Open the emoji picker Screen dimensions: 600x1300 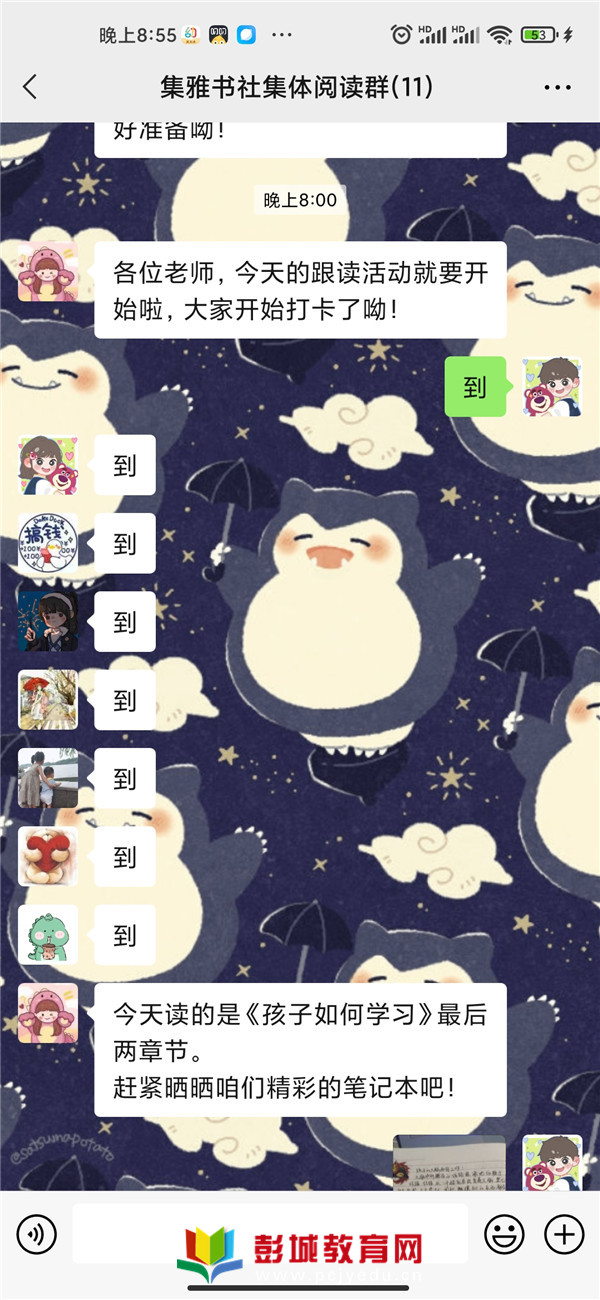[x=504, y=1234]
